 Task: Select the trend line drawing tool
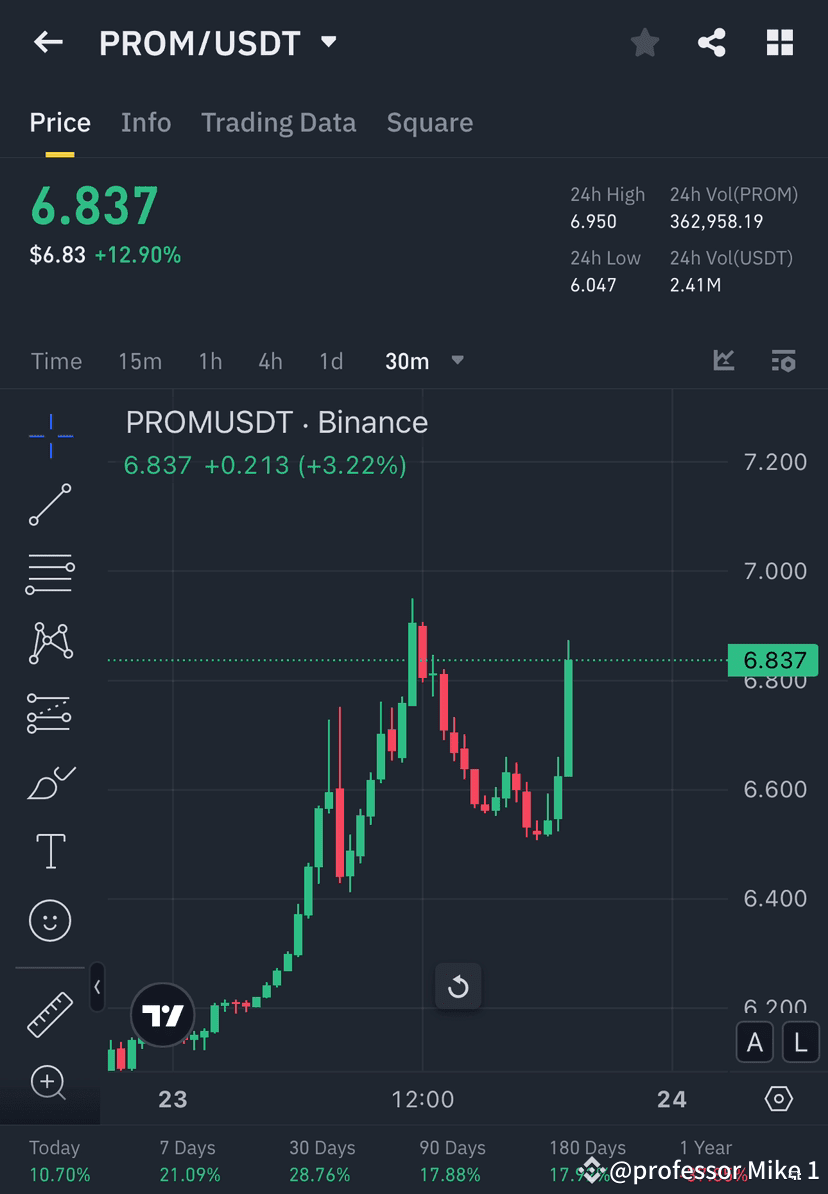click(x=50, y=505)
